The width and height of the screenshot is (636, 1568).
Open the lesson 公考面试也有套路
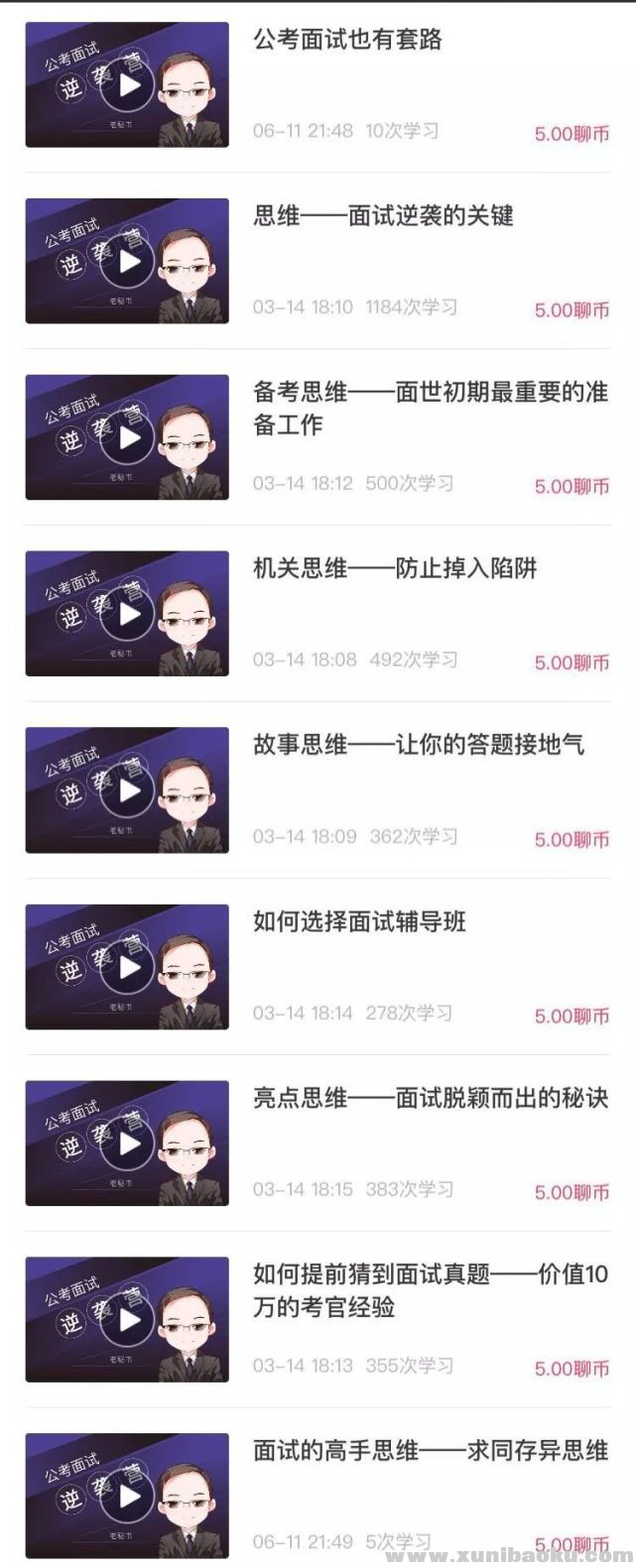pyautogui.click(x=347, y=41)
